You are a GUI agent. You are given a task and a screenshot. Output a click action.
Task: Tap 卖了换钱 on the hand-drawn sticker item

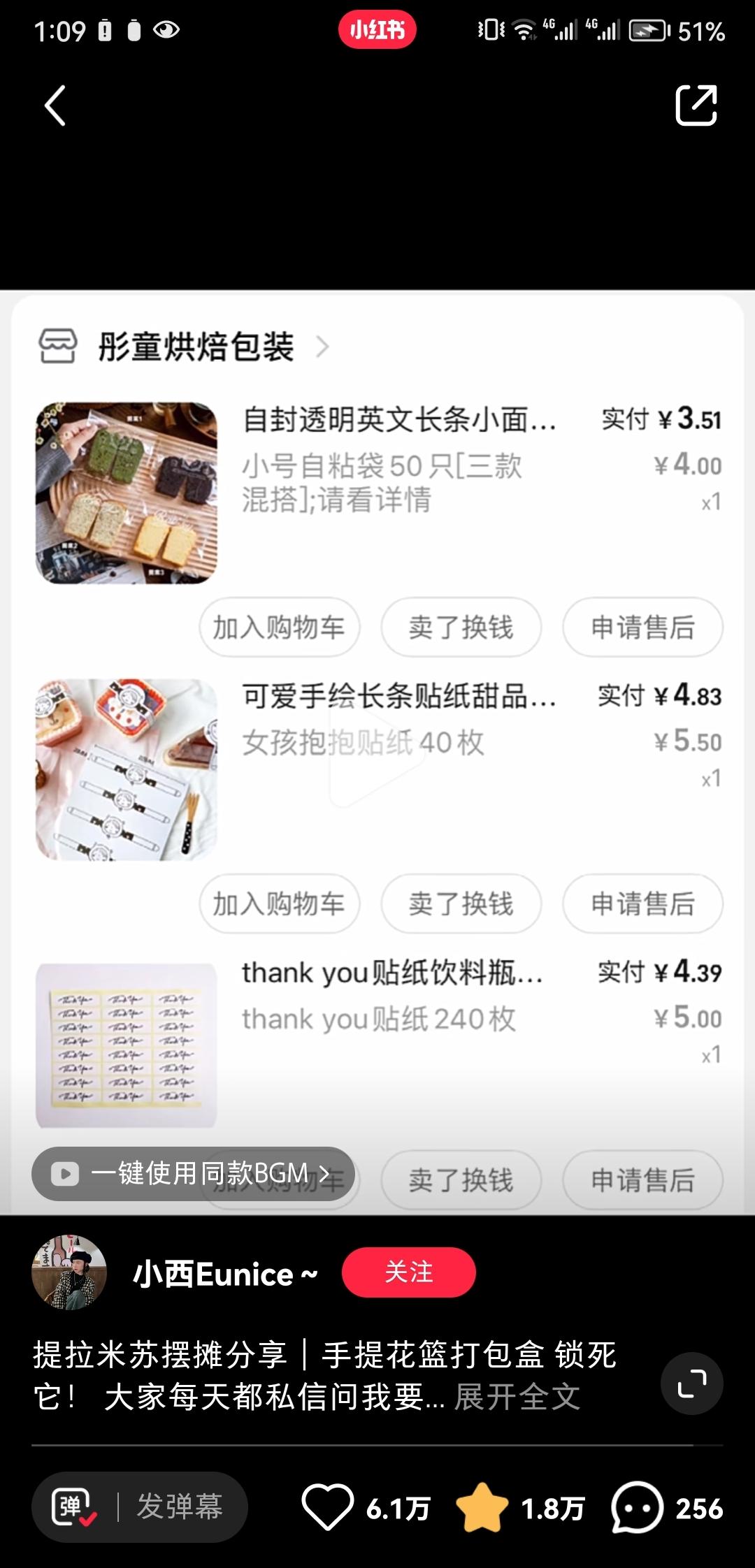click(x=460, y=903)
